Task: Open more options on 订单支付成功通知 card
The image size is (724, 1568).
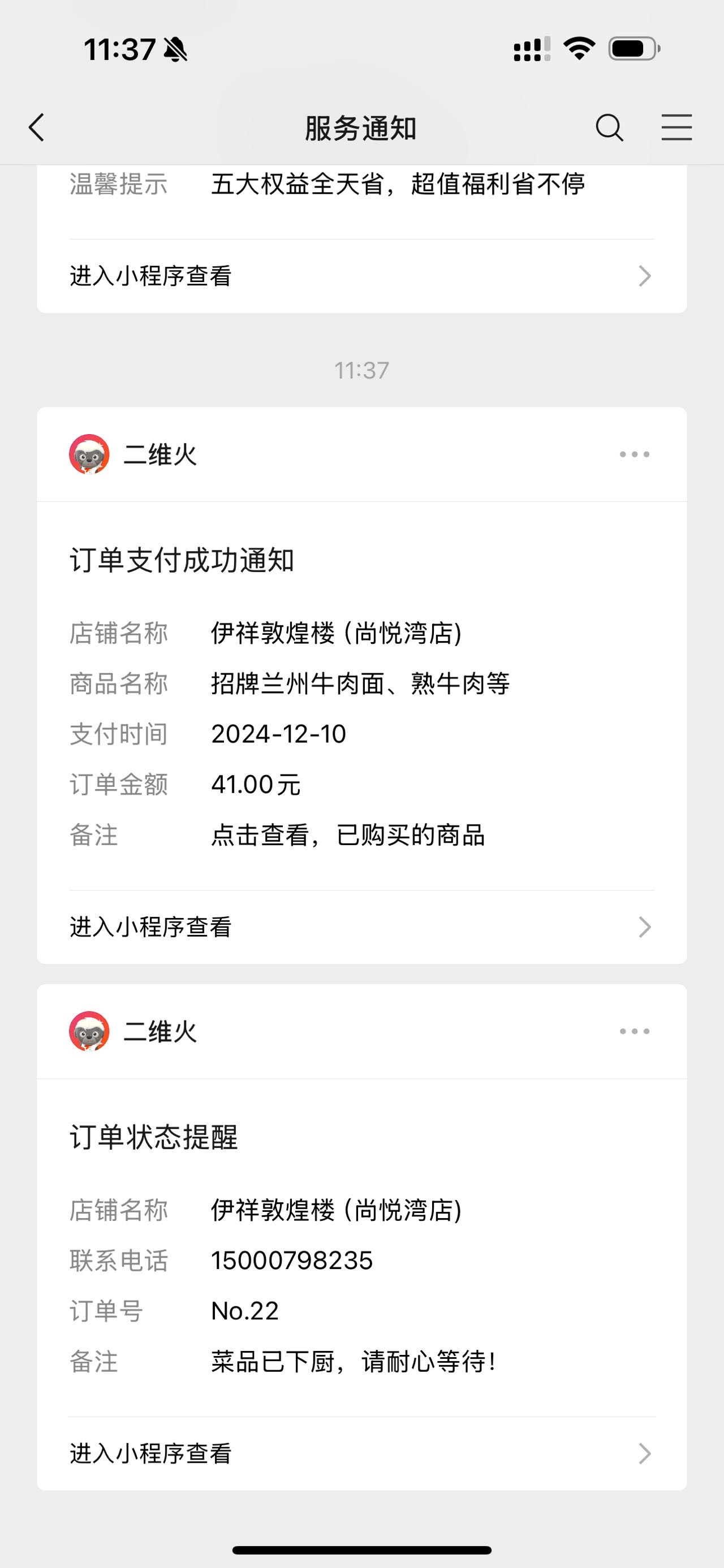Action: [635, 454]
